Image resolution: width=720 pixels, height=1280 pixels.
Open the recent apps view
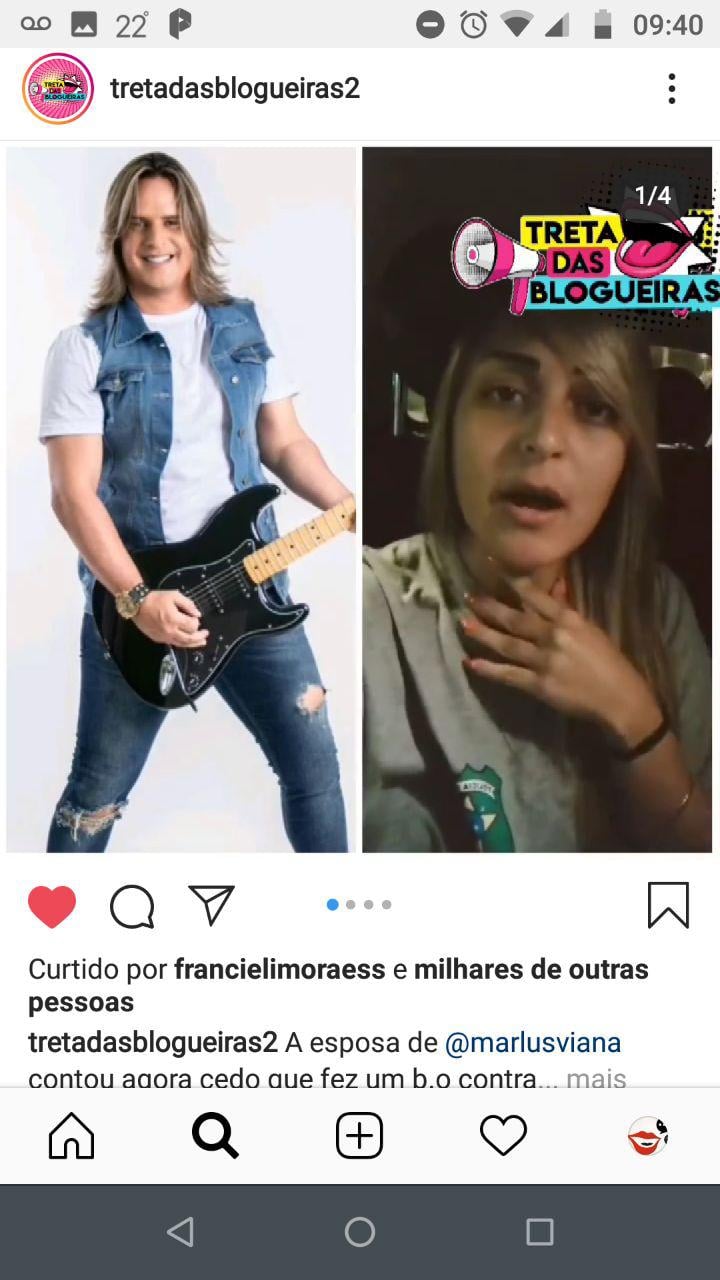click(x=539, y=1232)
